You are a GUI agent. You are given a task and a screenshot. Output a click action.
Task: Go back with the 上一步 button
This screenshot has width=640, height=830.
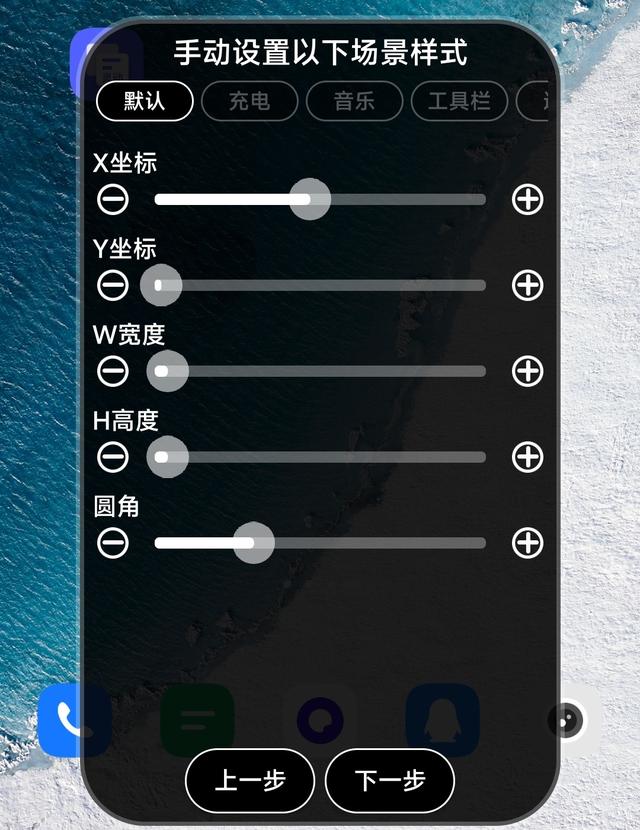click(x=250, y=781)
